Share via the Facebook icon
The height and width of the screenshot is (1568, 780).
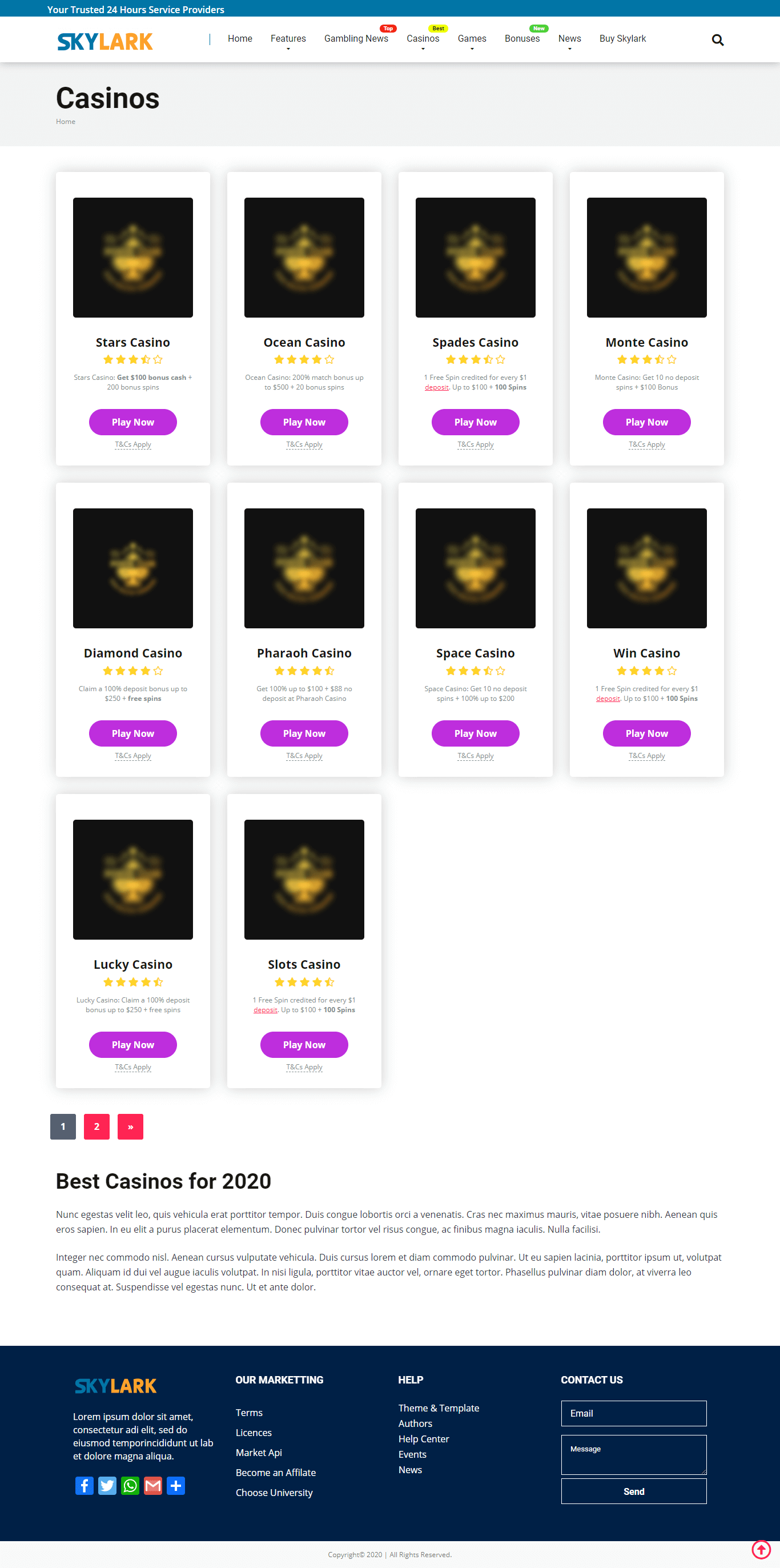pyautogui.click(x=85, y=1485)
